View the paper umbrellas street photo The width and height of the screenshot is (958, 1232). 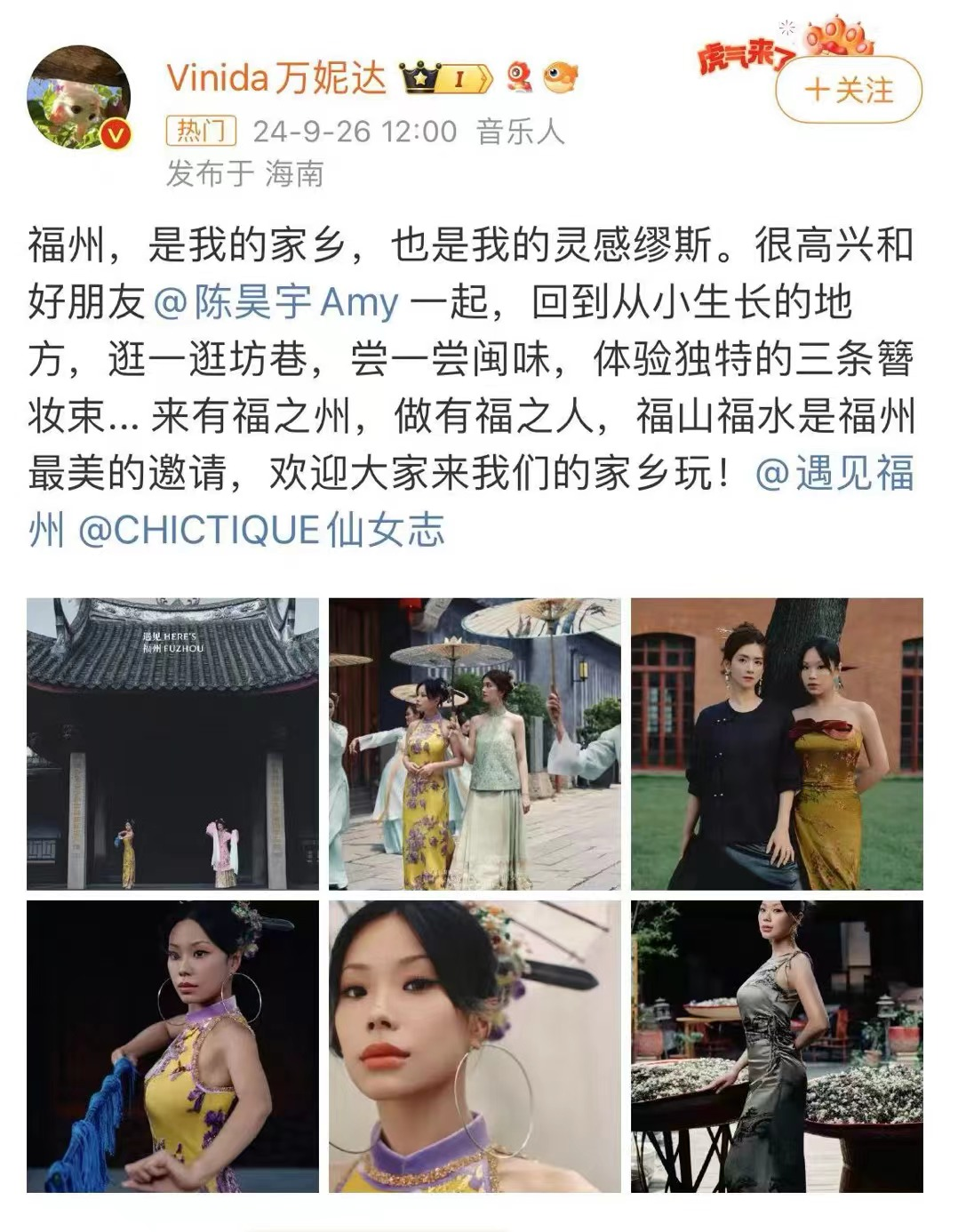475,744
